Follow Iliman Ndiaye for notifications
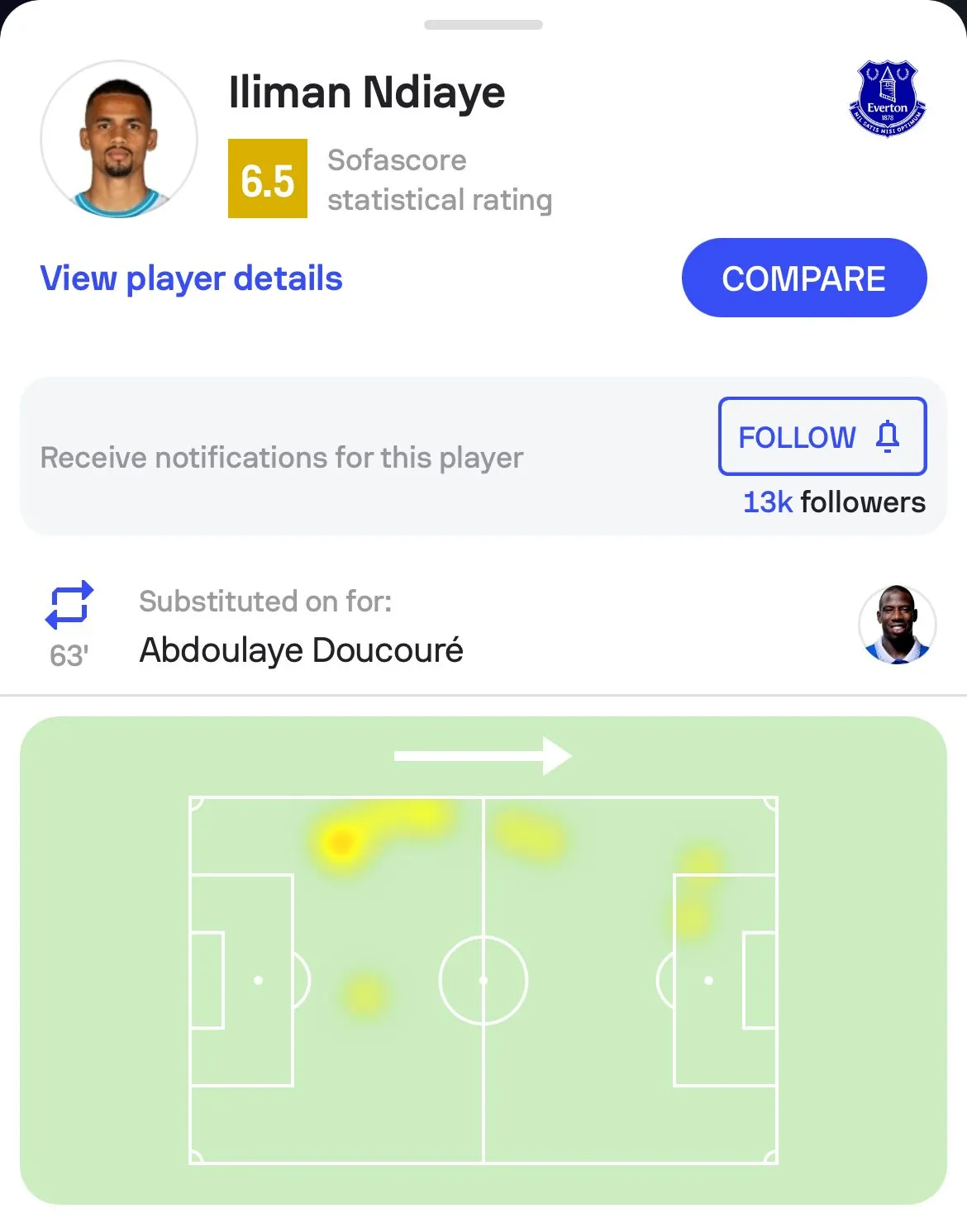Image resolution: width=967 pixels, height=1232 pixels. pyautogui.click(x=822, y=436)
